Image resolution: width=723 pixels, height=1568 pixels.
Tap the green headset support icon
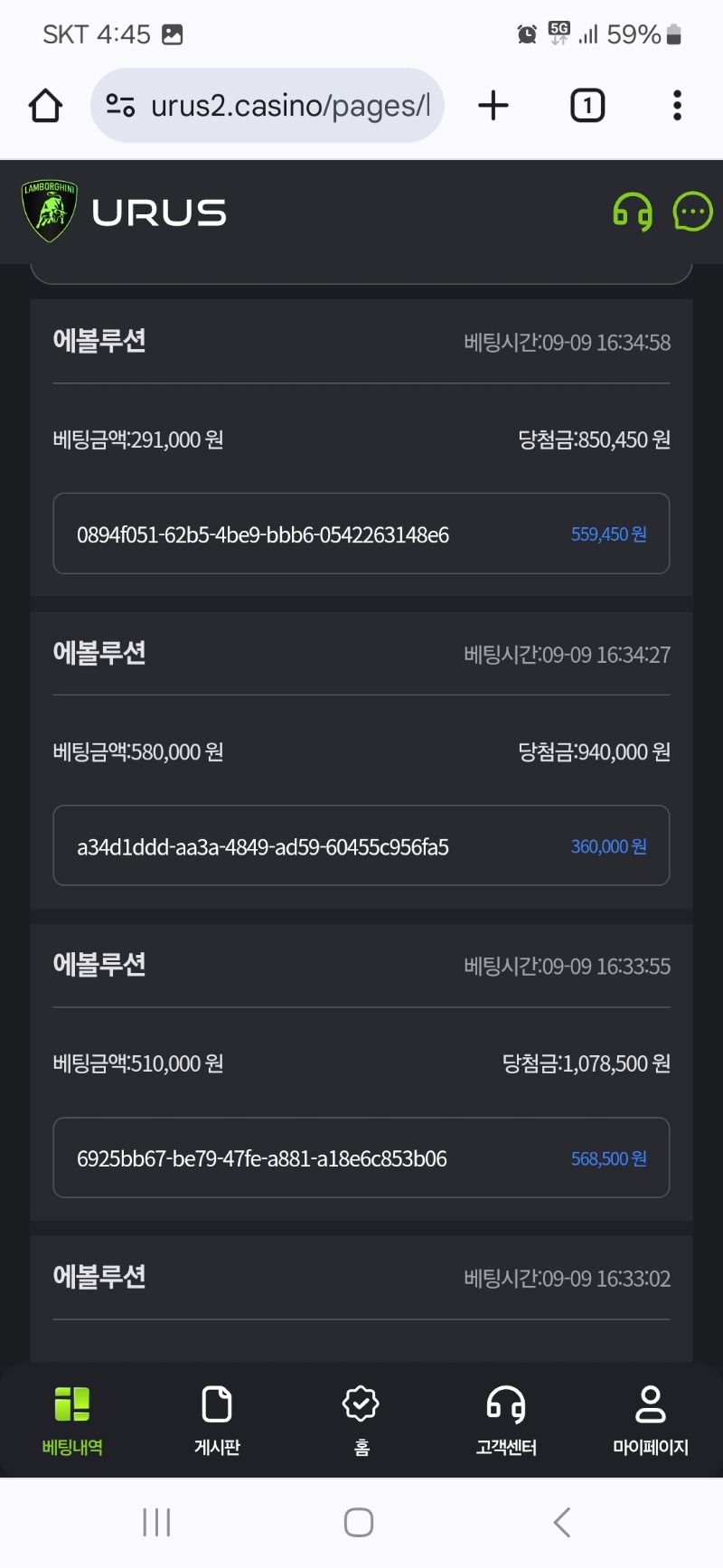[x=633, y=213]
